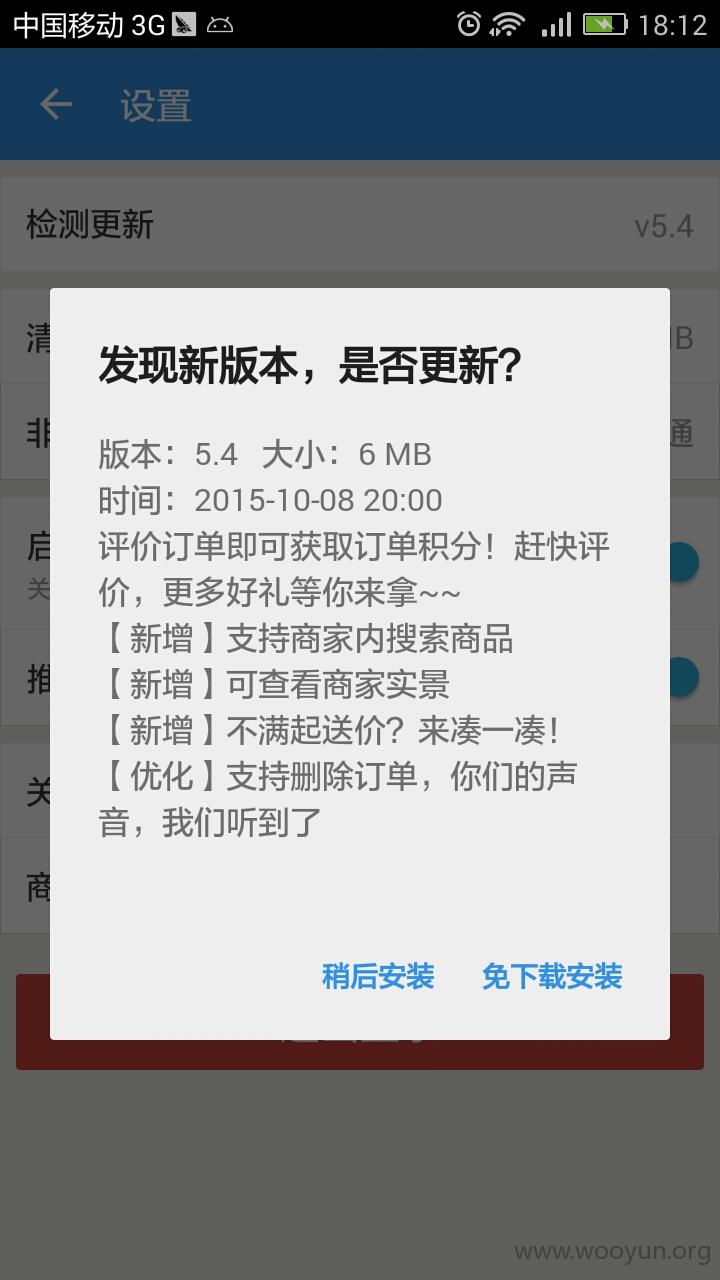
Task: Tap 免下载安装 to install the update
Action: click(x=552, y=976)
